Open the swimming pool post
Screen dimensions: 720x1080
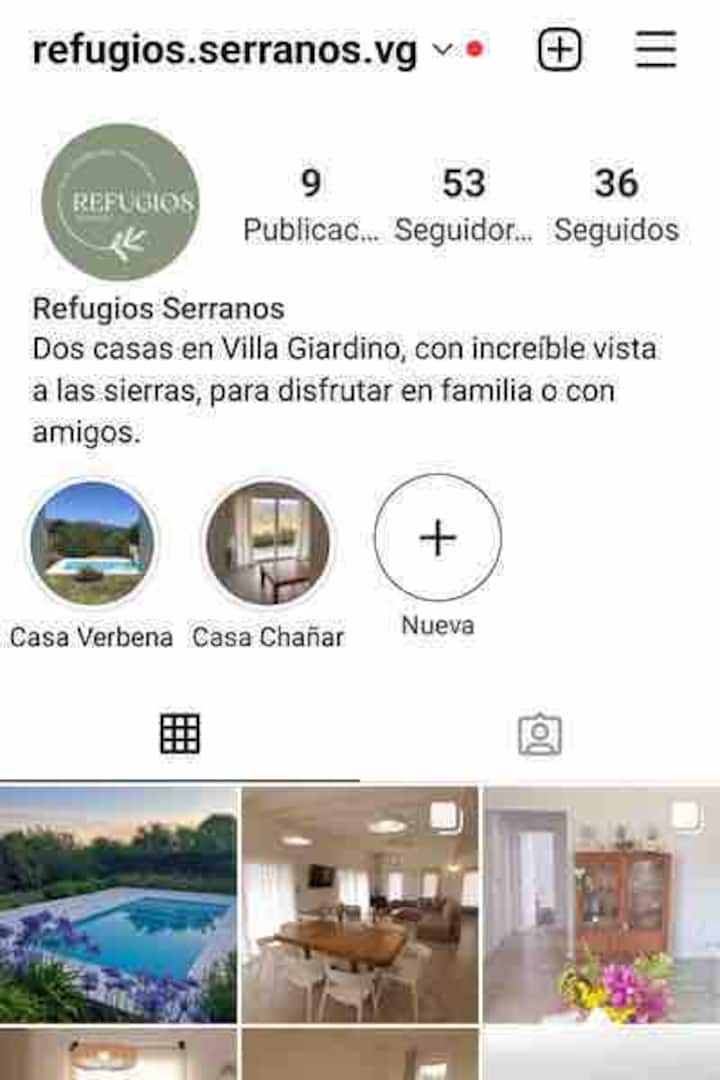click(119, 904)
